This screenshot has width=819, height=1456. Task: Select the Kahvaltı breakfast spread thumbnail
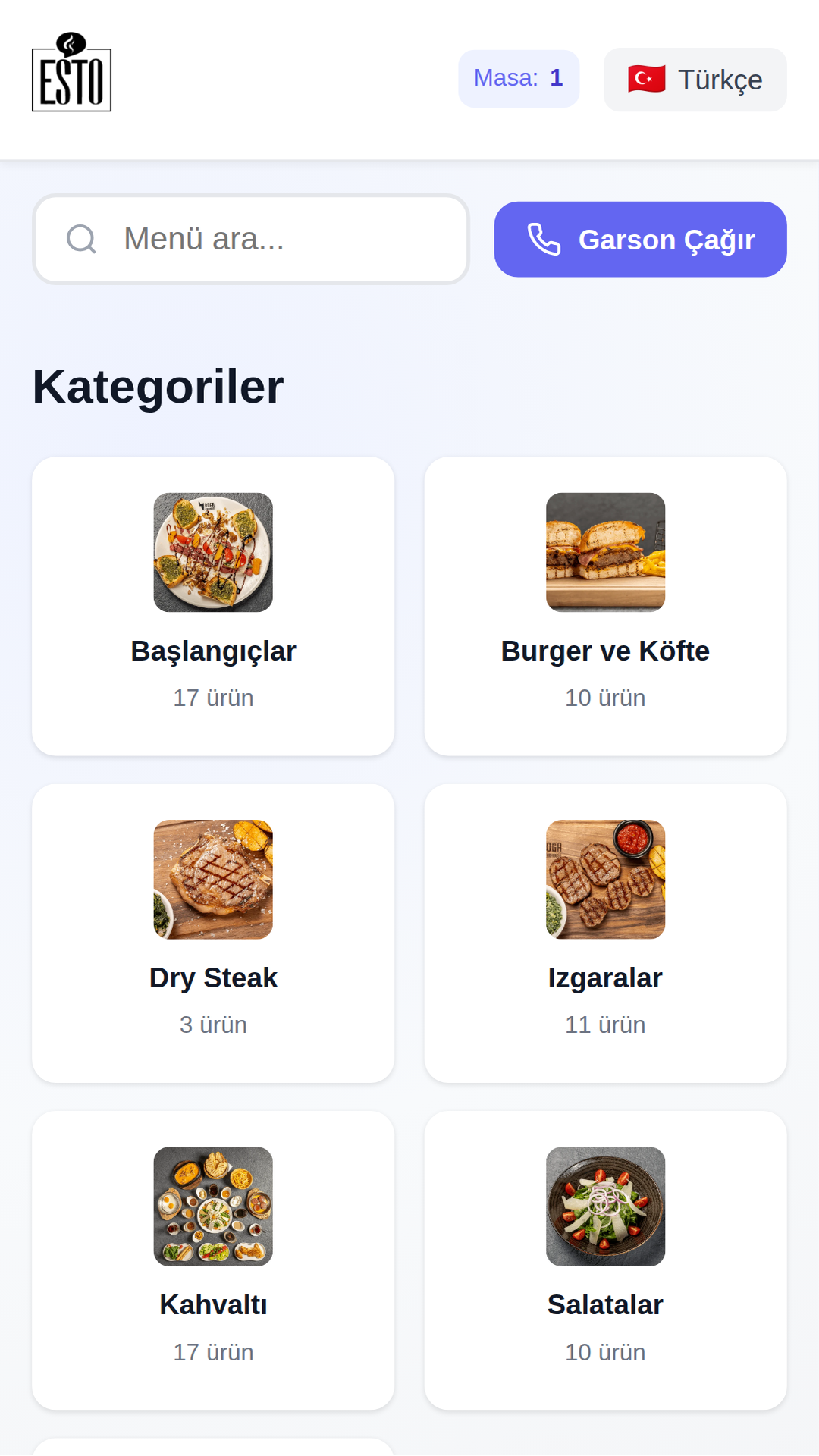click(213, 1206)
